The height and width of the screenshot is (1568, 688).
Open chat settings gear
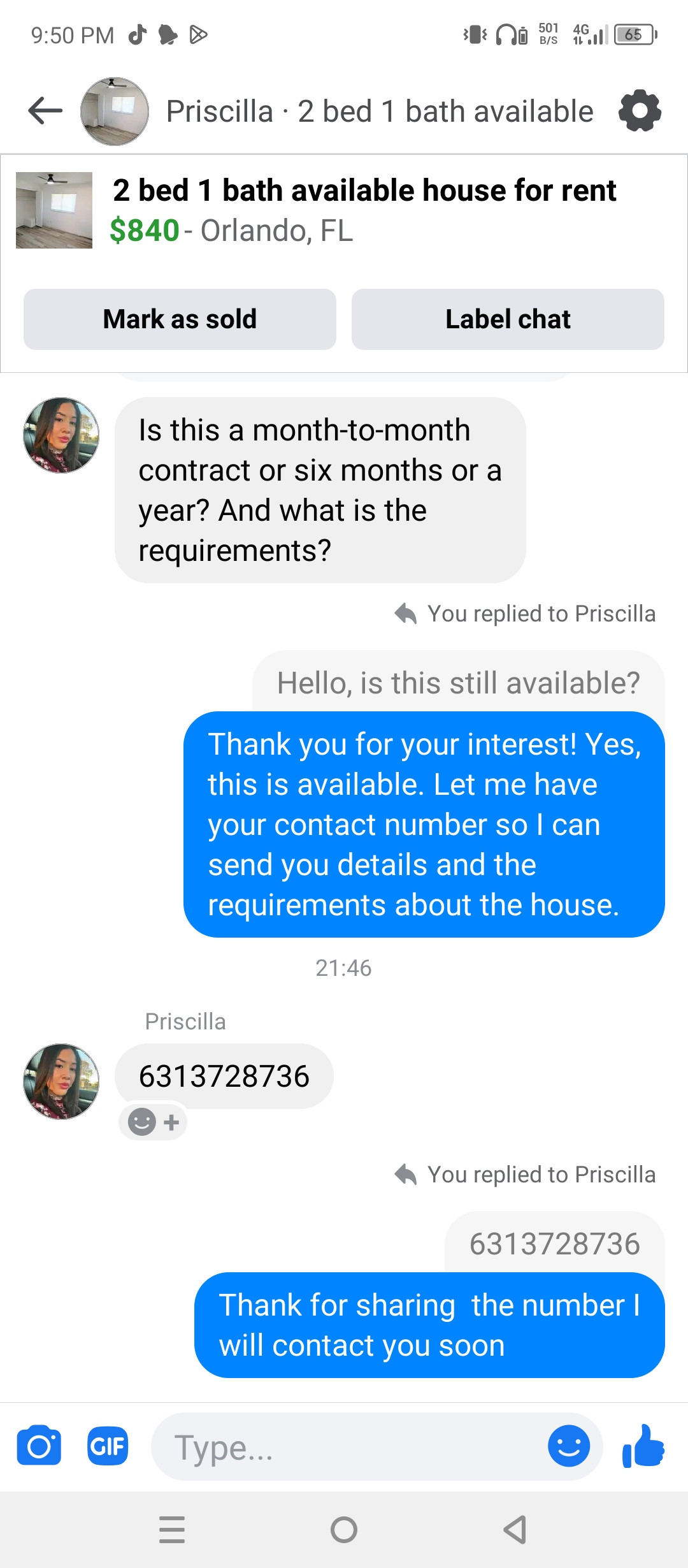640,111
